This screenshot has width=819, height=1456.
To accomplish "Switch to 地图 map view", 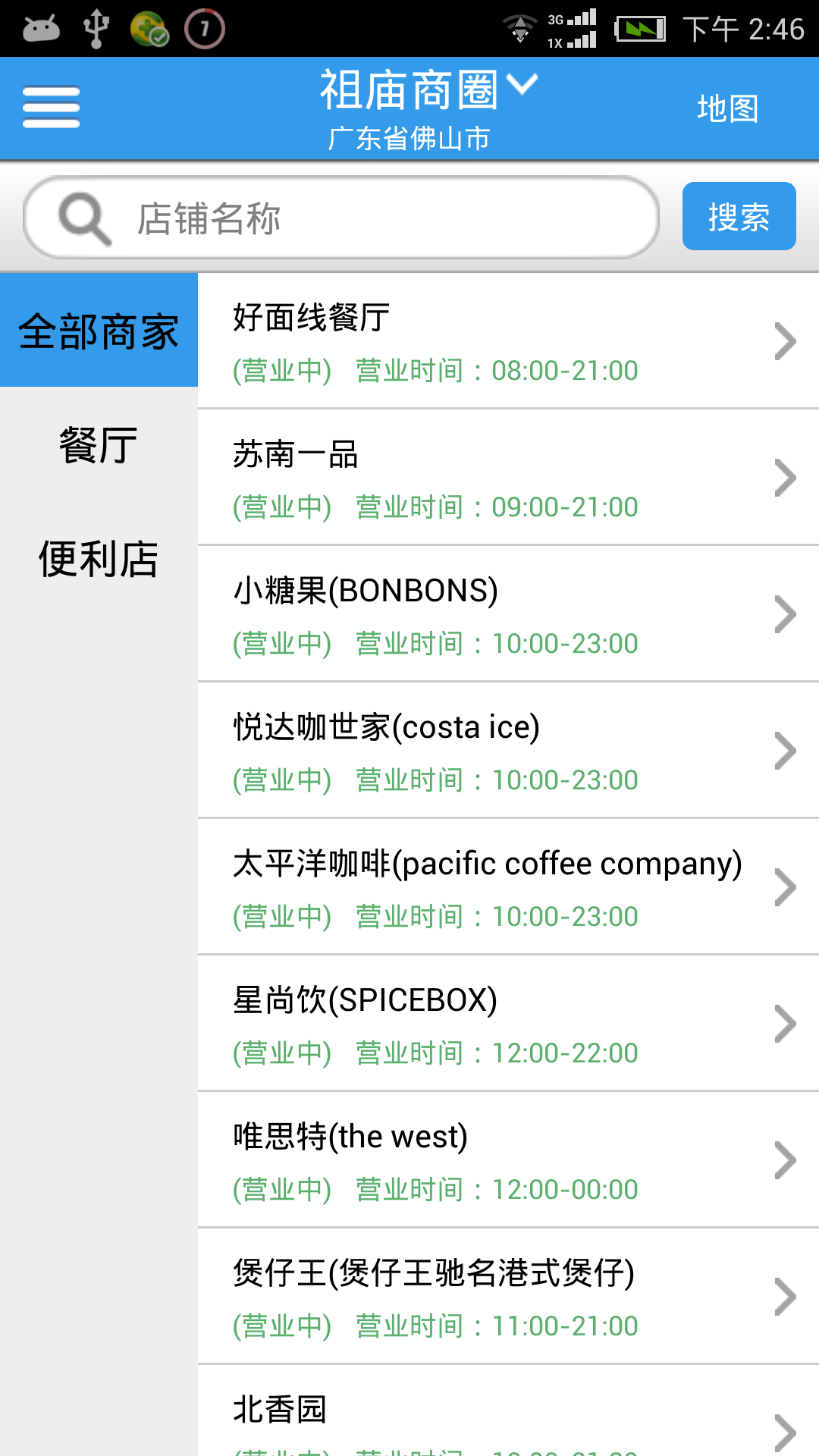I will [727, 108].
